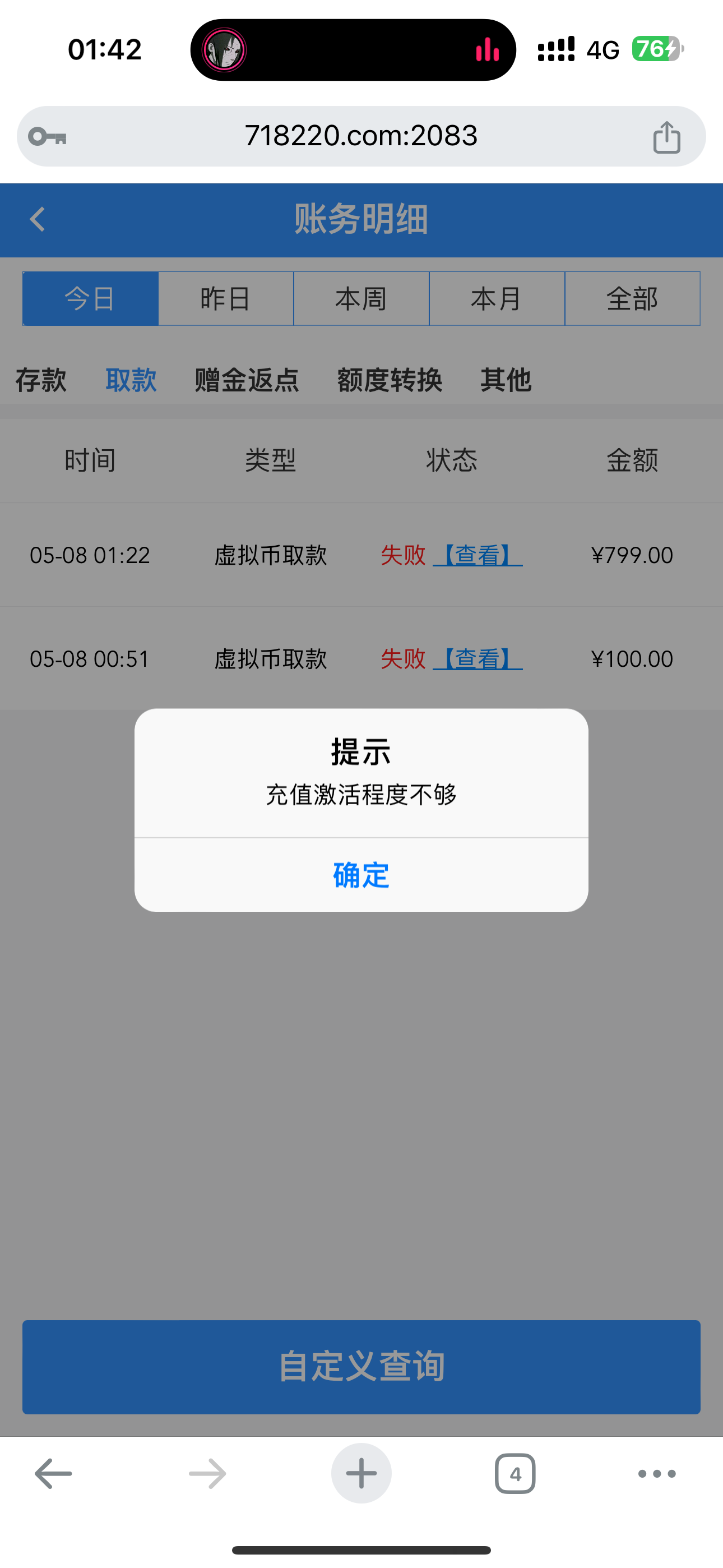Viewport: 723px width, 1568px height.
Task: Open the tab switcher showing 4 tabs
Action: coord(515,1473)
